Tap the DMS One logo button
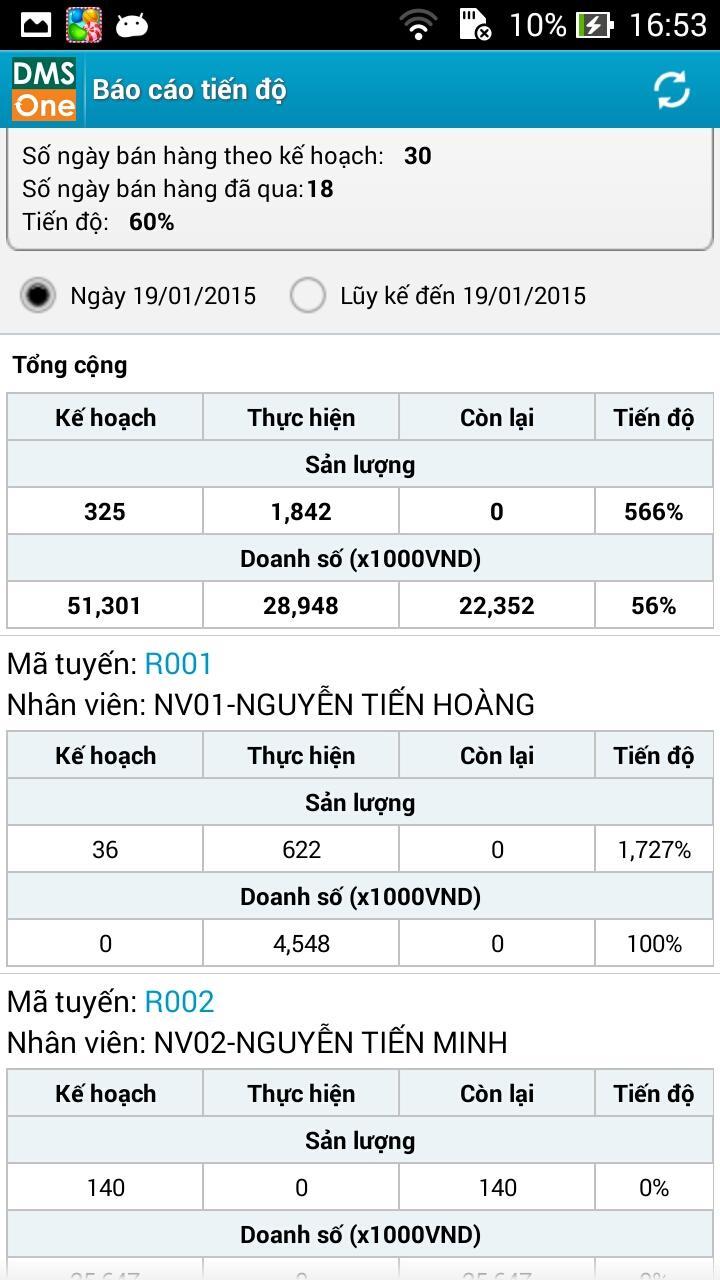Viewport: 720px width, 1280px height. click(x=44, y=90)
